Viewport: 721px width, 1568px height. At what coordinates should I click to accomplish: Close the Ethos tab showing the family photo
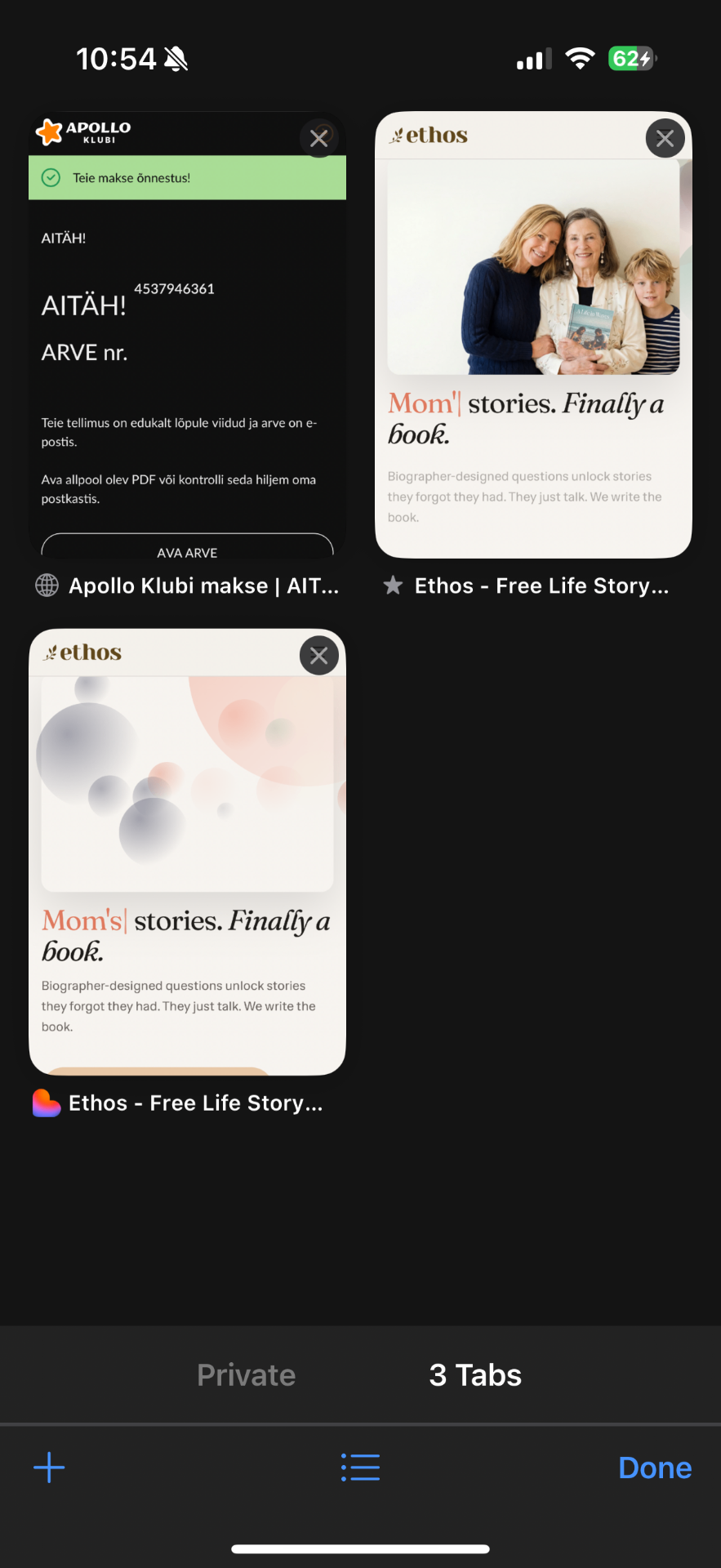(x=665, y=138)
